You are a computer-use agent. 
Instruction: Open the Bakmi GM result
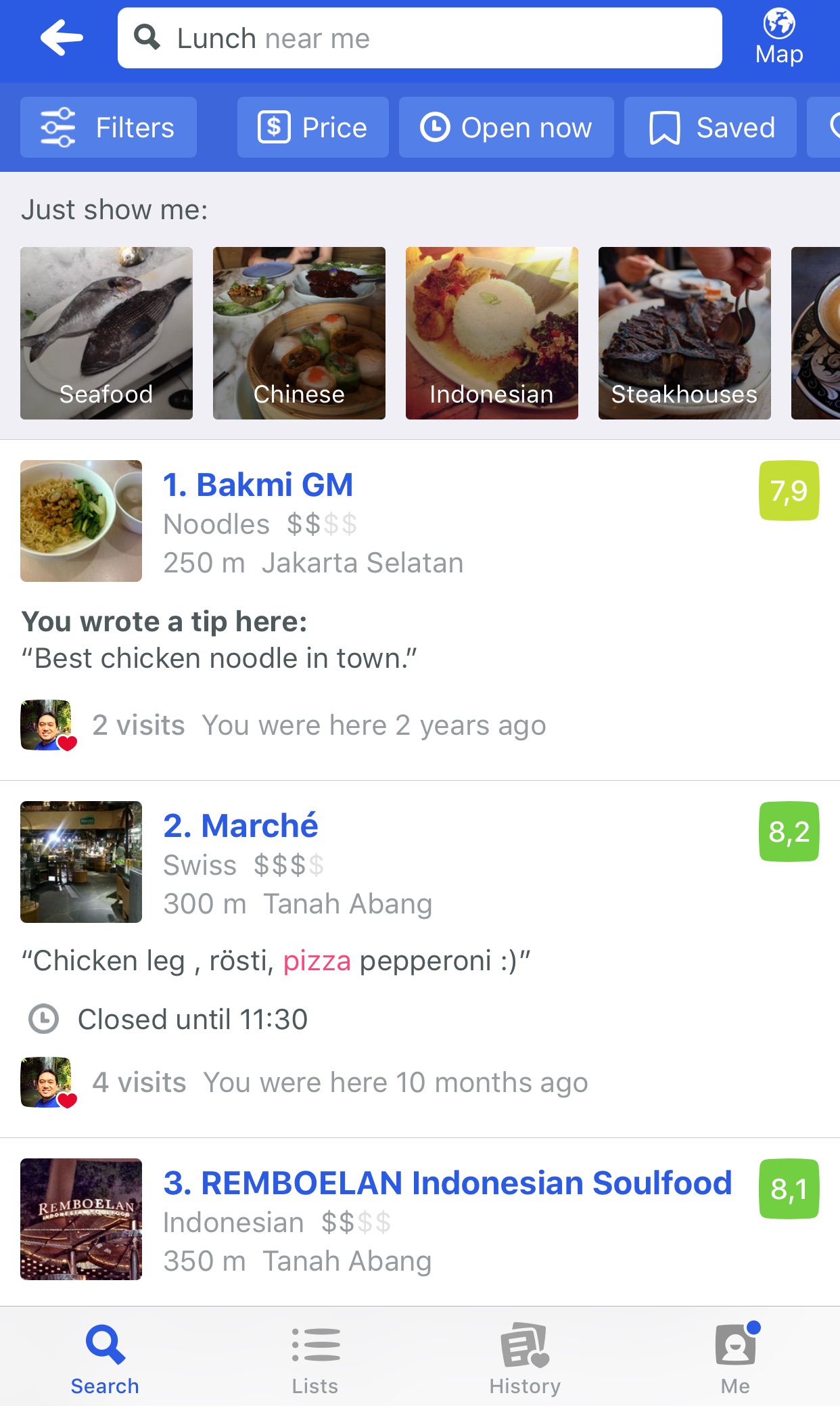coord(258,485)
